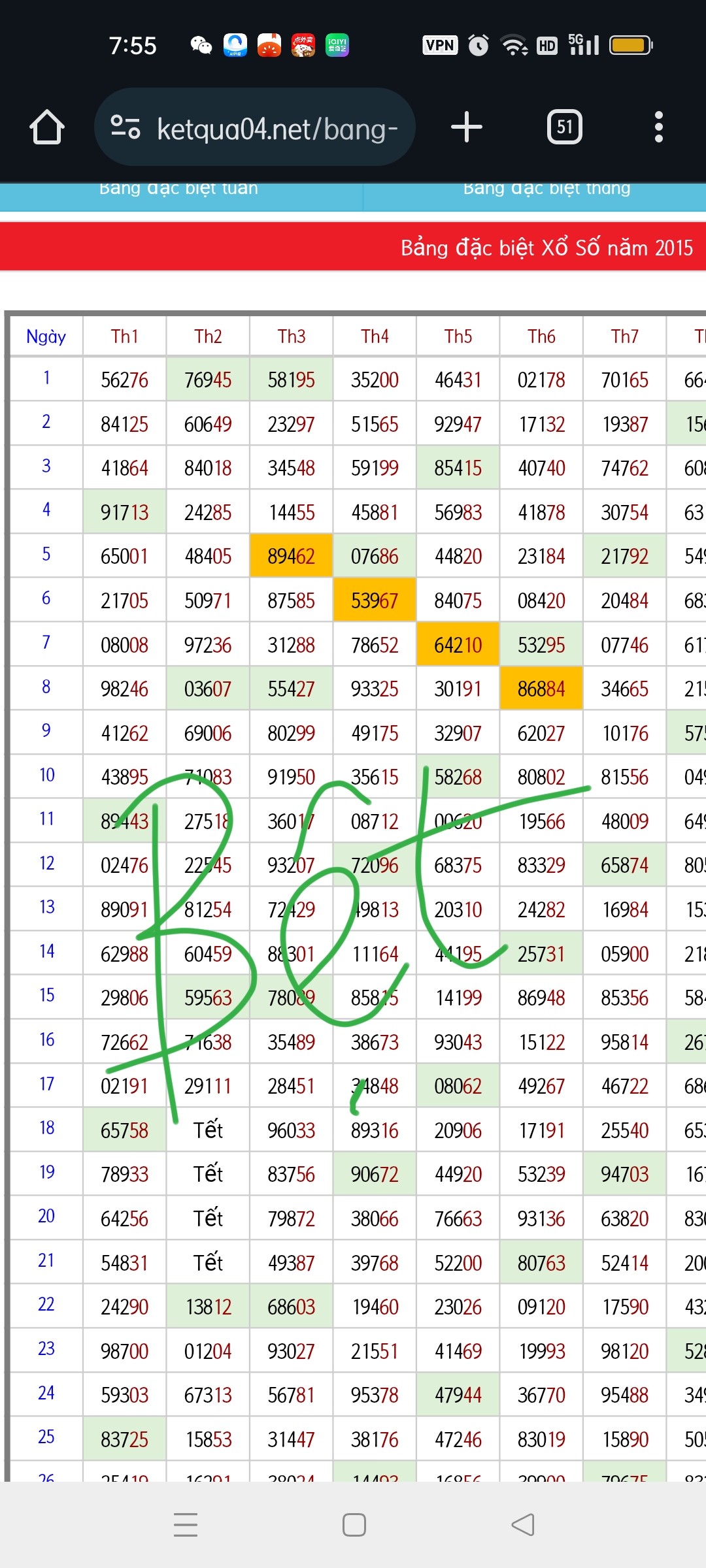Viewport: 706px width, 1568px height.
Task: Tap the system back button
Action: point(523,1525)
